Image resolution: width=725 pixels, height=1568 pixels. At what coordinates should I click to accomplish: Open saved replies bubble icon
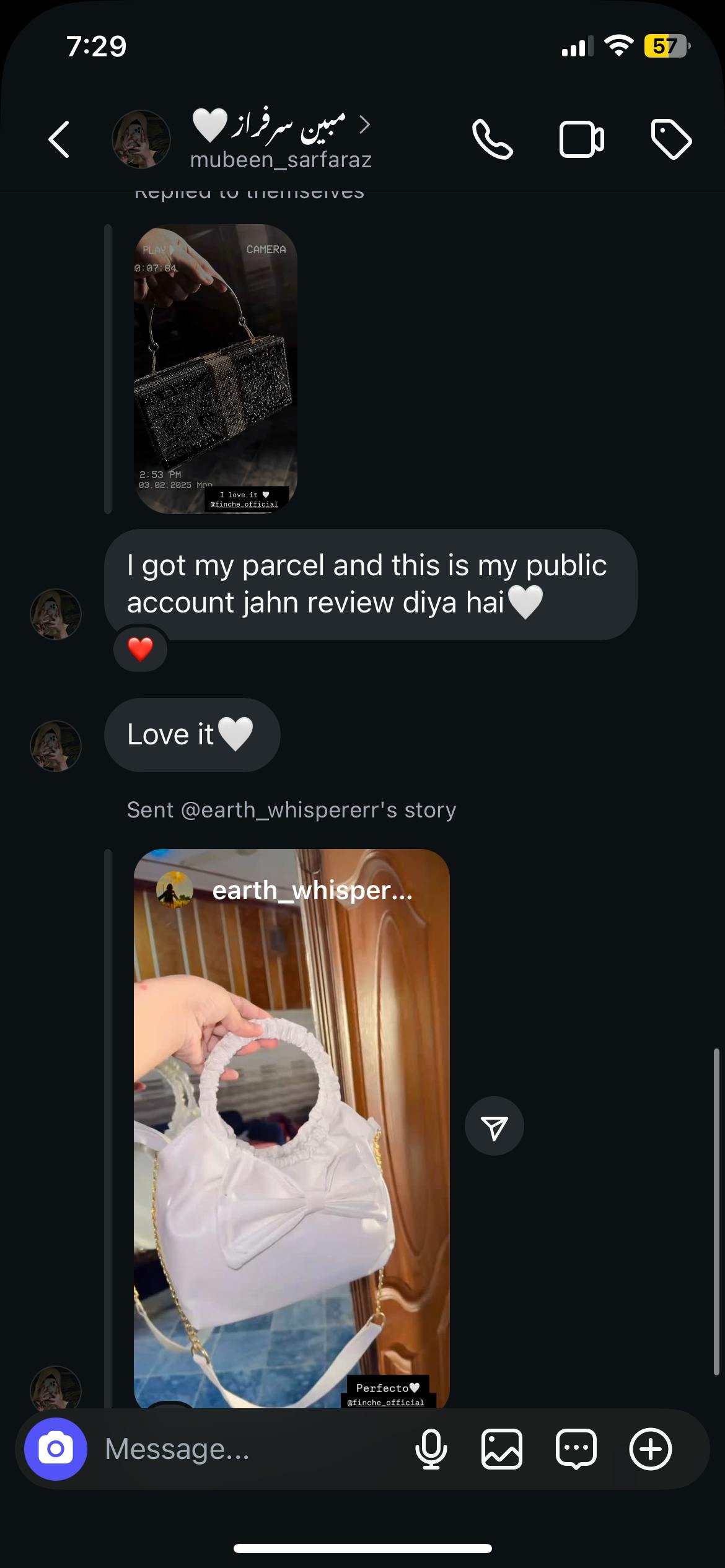coord(576,1449)
